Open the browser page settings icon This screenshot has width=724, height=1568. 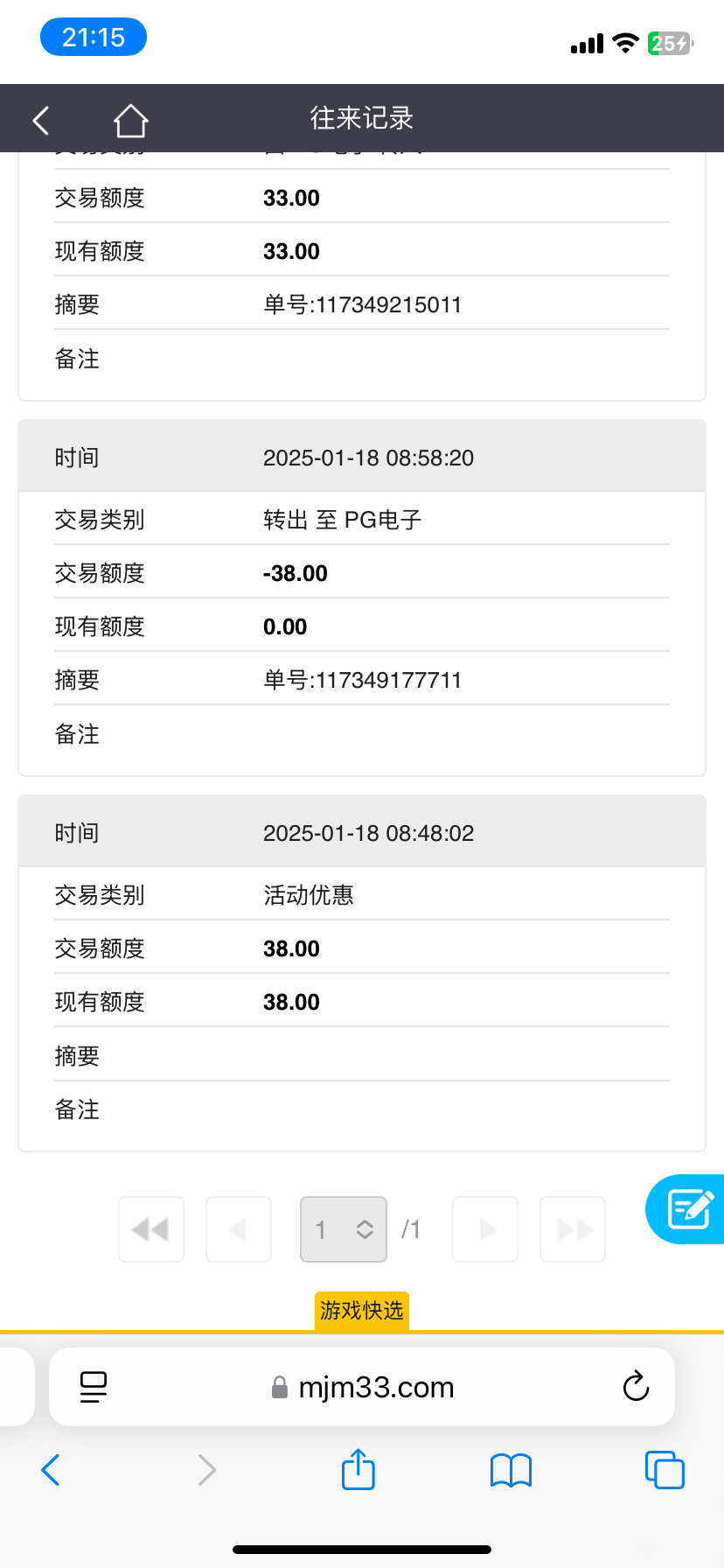click(x=94, y=1387)
